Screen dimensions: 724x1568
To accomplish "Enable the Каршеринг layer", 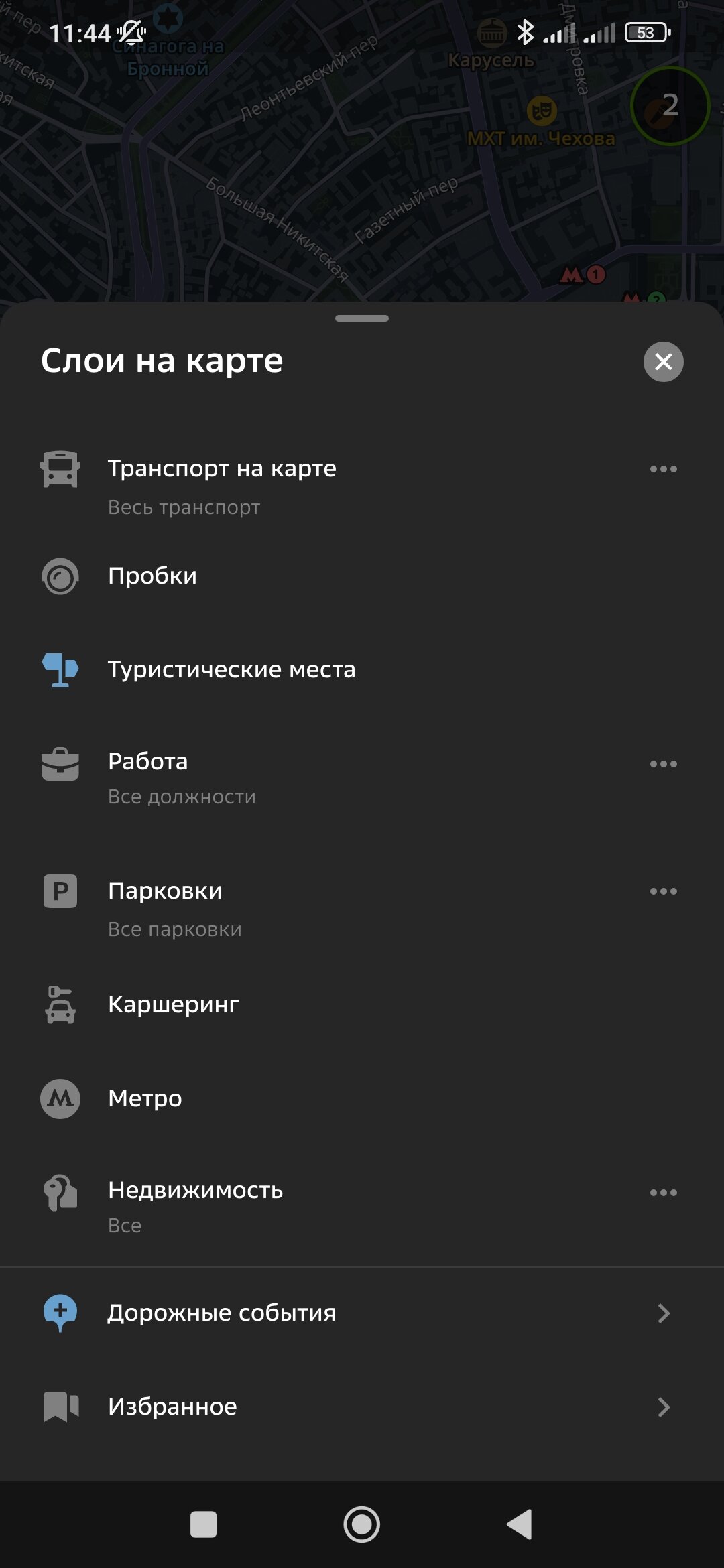I will click(x=173, y=1004).
